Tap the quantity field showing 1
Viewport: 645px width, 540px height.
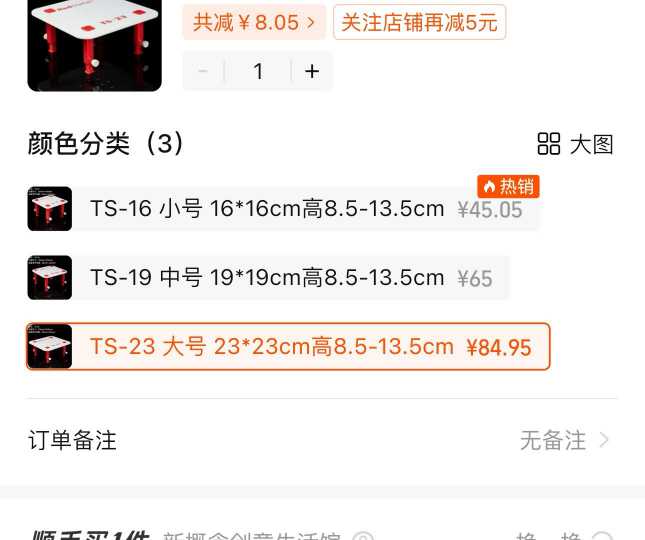click(x=258, y=71)
